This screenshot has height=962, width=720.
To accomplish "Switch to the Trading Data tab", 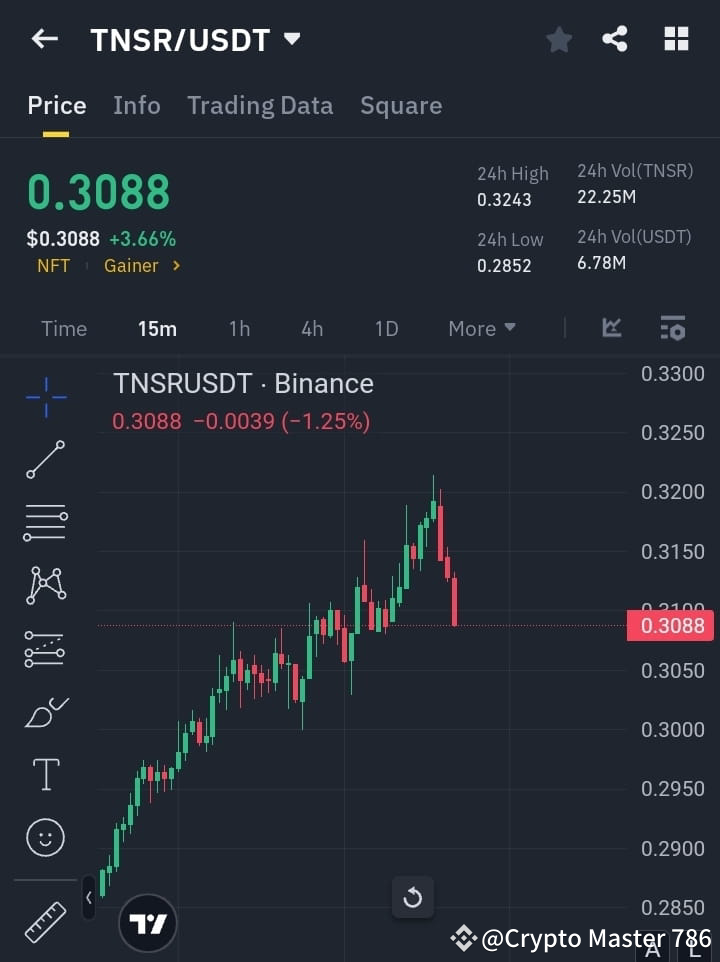I will click(260, 105).
